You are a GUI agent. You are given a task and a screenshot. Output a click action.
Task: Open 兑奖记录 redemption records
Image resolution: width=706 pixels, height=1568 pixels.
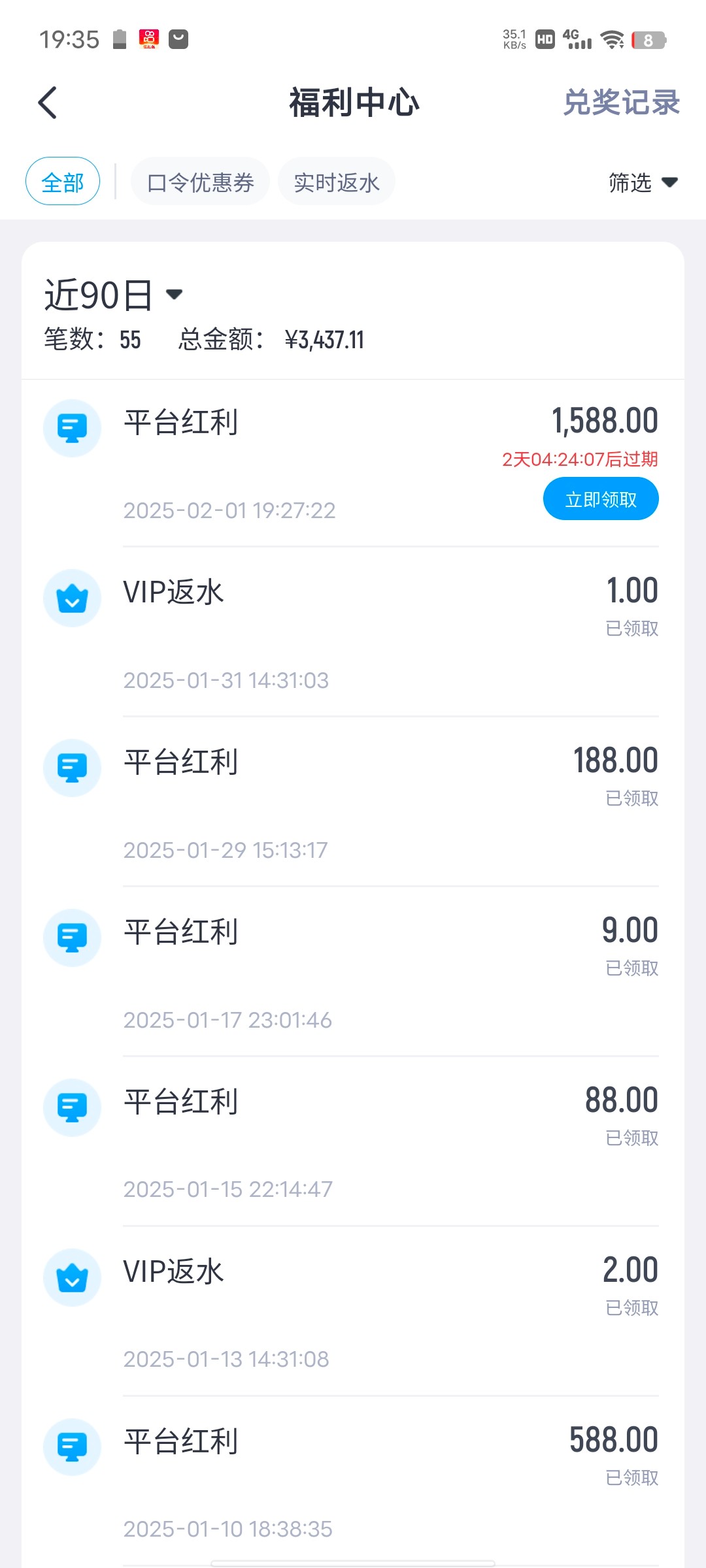(x=621, y=103)
